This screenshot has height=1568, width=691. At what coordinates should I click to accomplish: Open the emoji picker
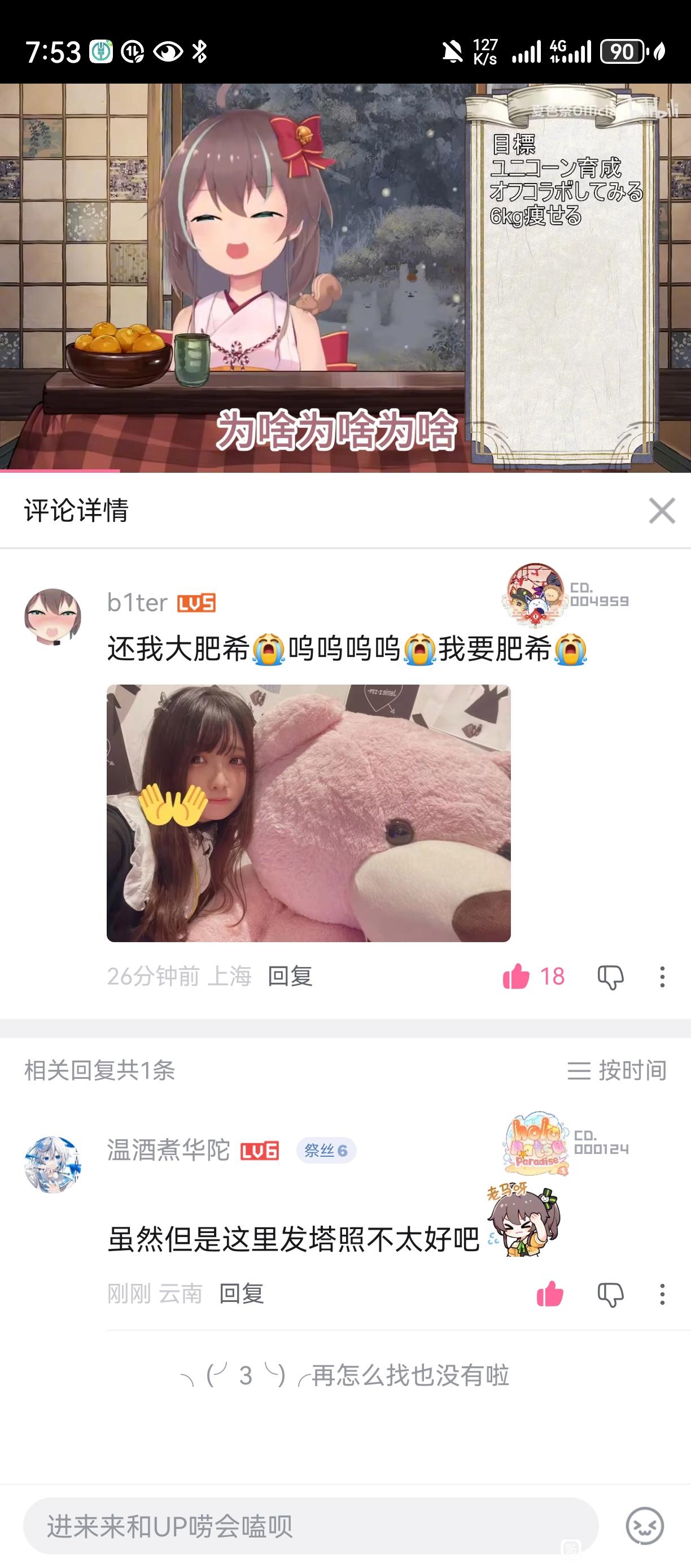click(644, 1526)
